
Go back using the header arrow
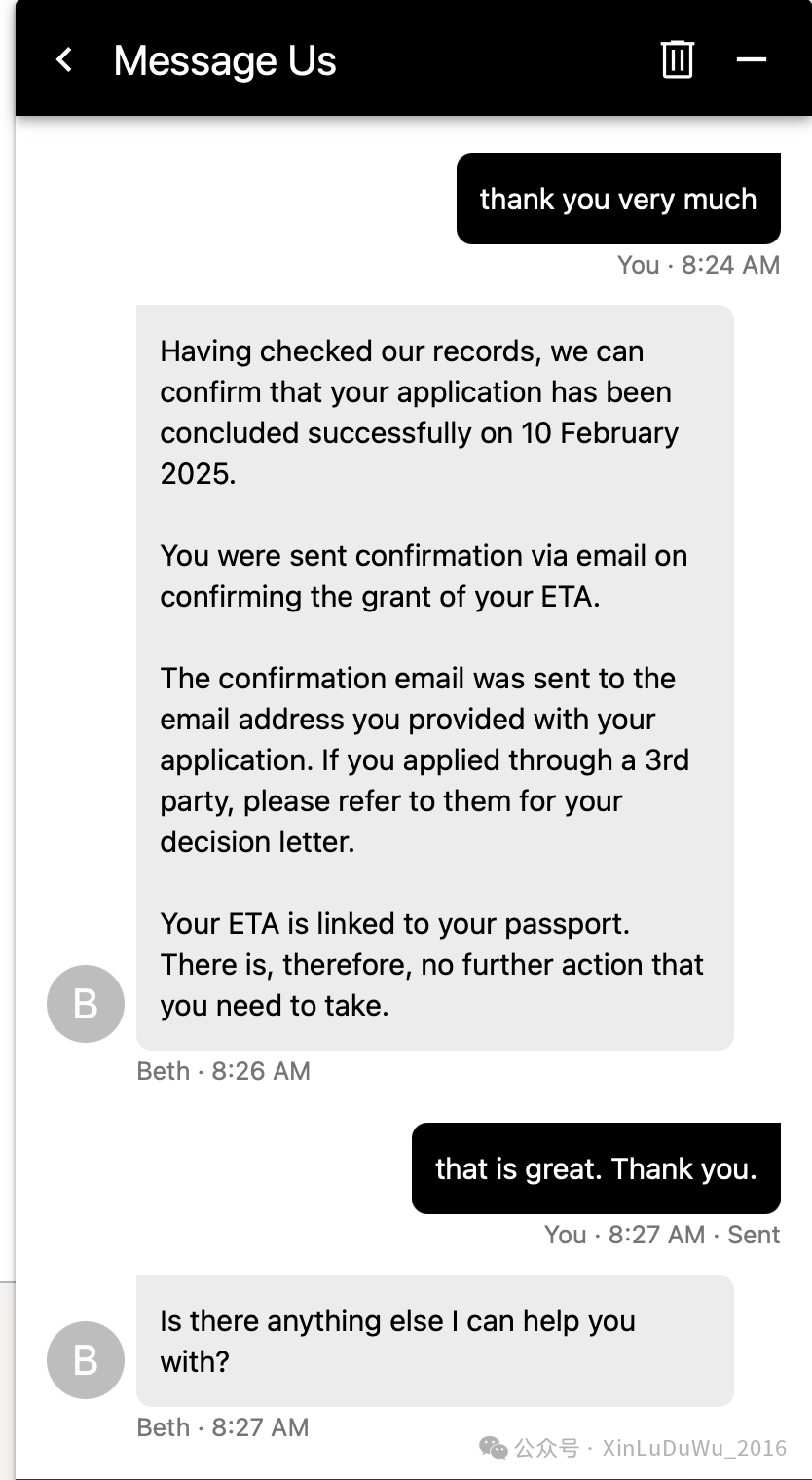pyautogui.click(x=64, y=60)
